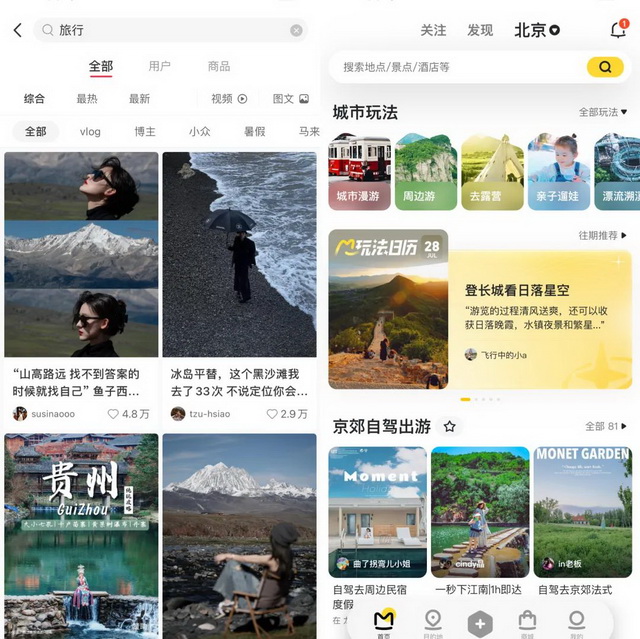The width and height of the screenshot is (640, 639).
Task: Switch to the 商品 tab
Action: click(x=218, y=66)
